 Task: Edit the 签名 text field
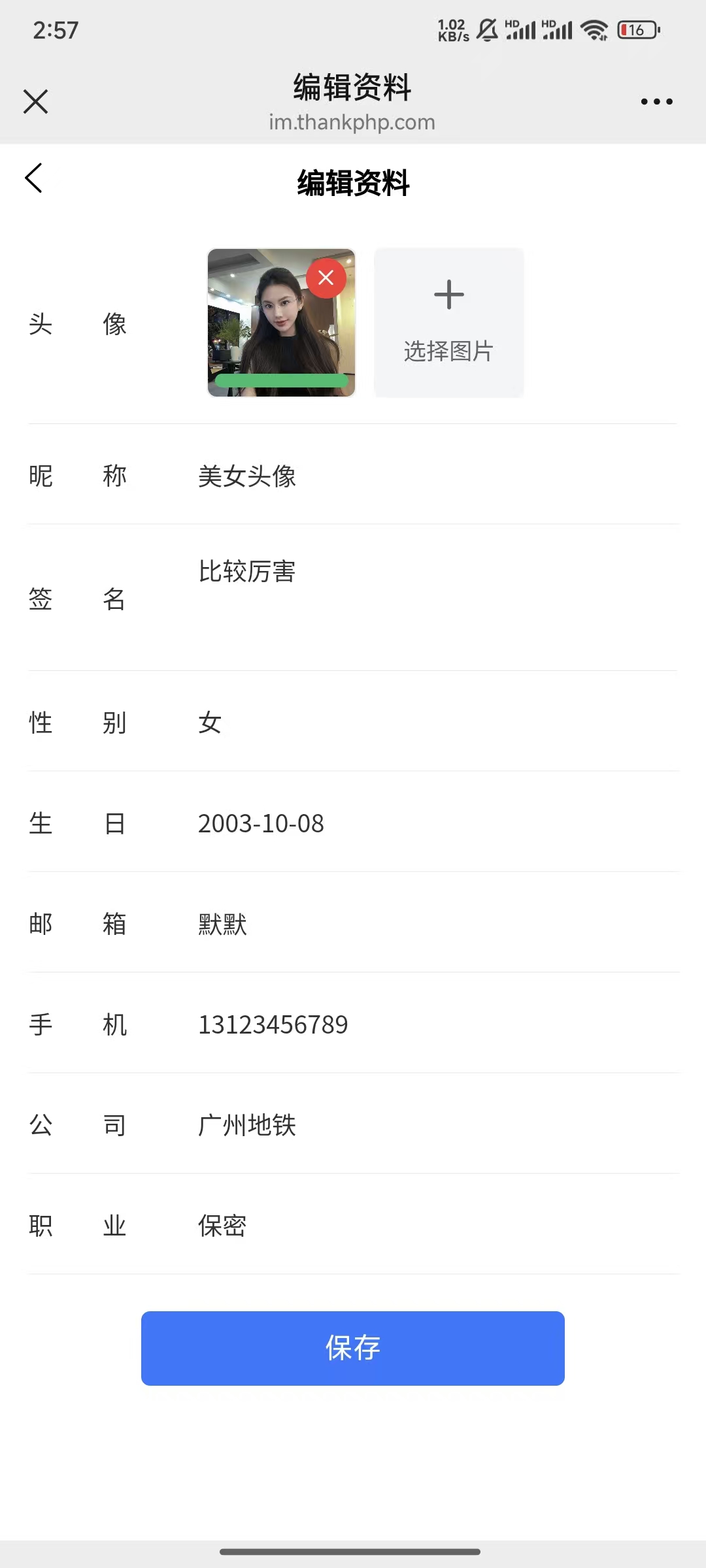431,597
